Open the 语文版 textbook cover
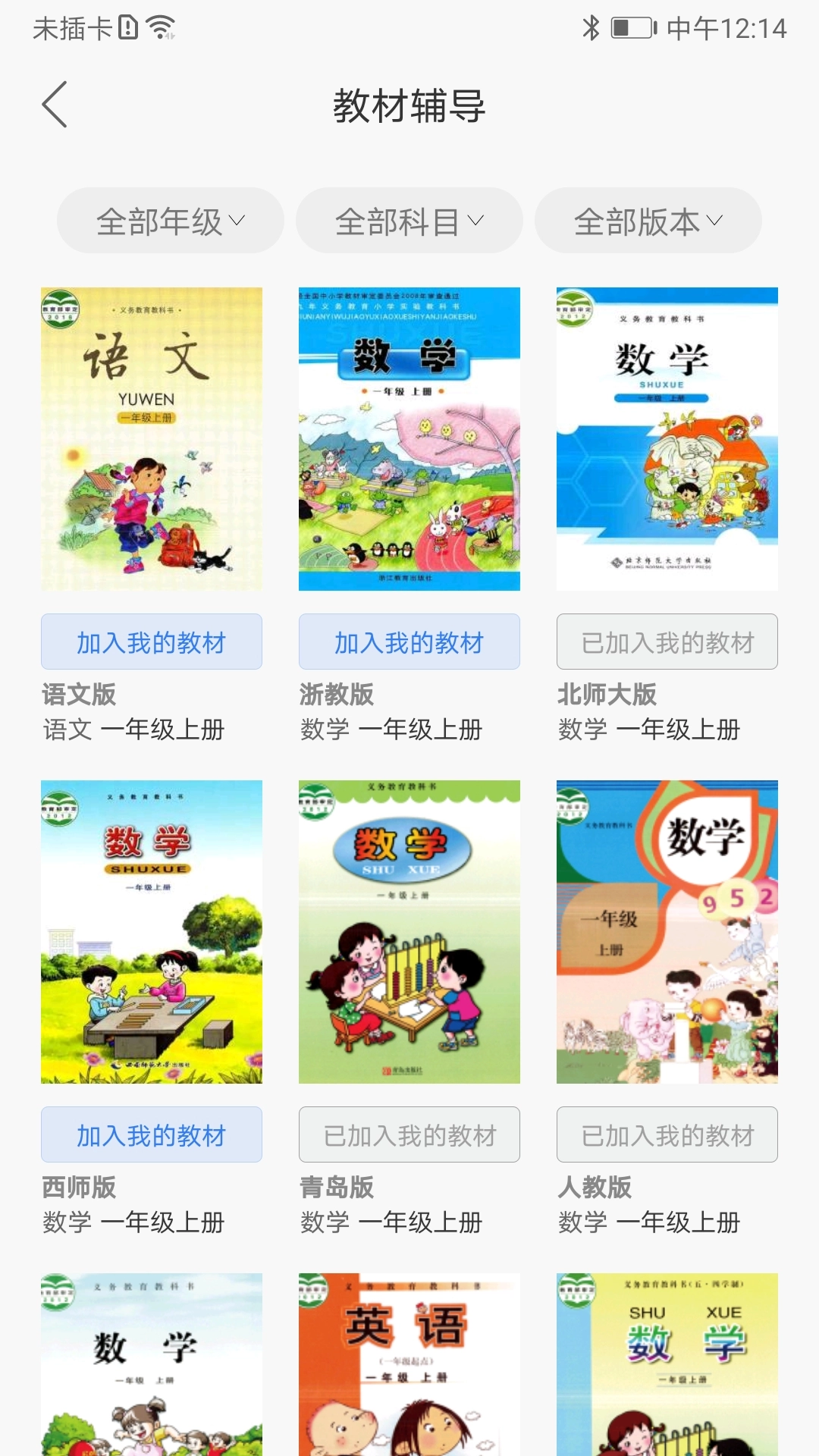 (151, 438)
